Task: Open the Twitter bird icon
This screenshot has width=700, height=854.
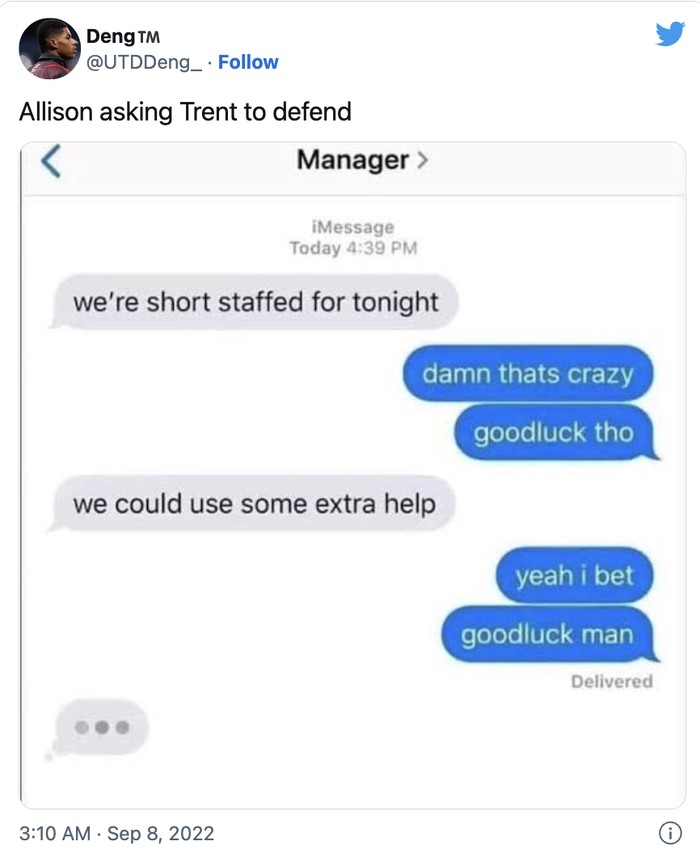Action: [669, 35]
